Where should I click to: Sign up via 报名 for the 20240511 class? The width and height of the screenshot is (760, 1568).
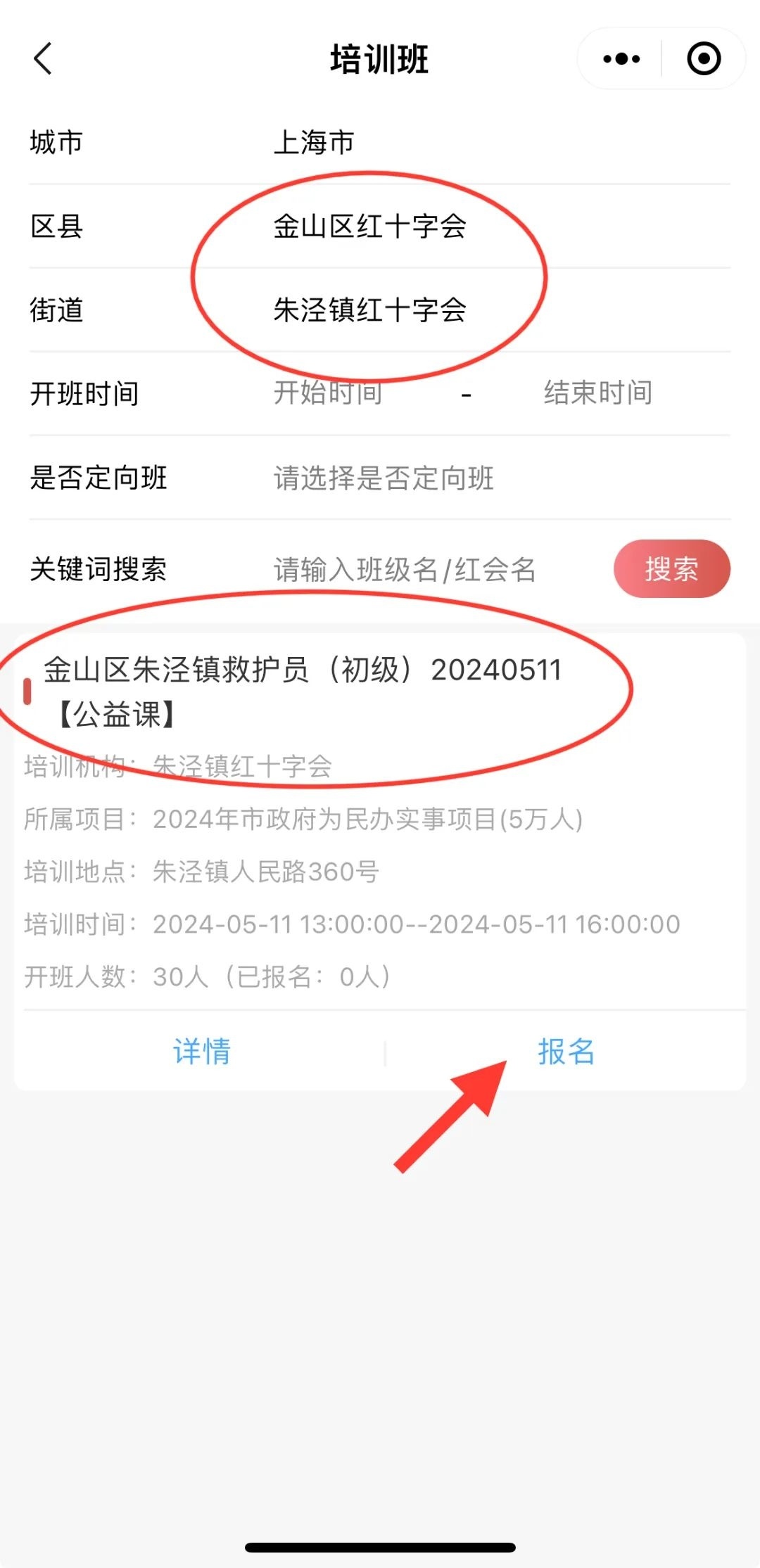tap(566, 1052)
